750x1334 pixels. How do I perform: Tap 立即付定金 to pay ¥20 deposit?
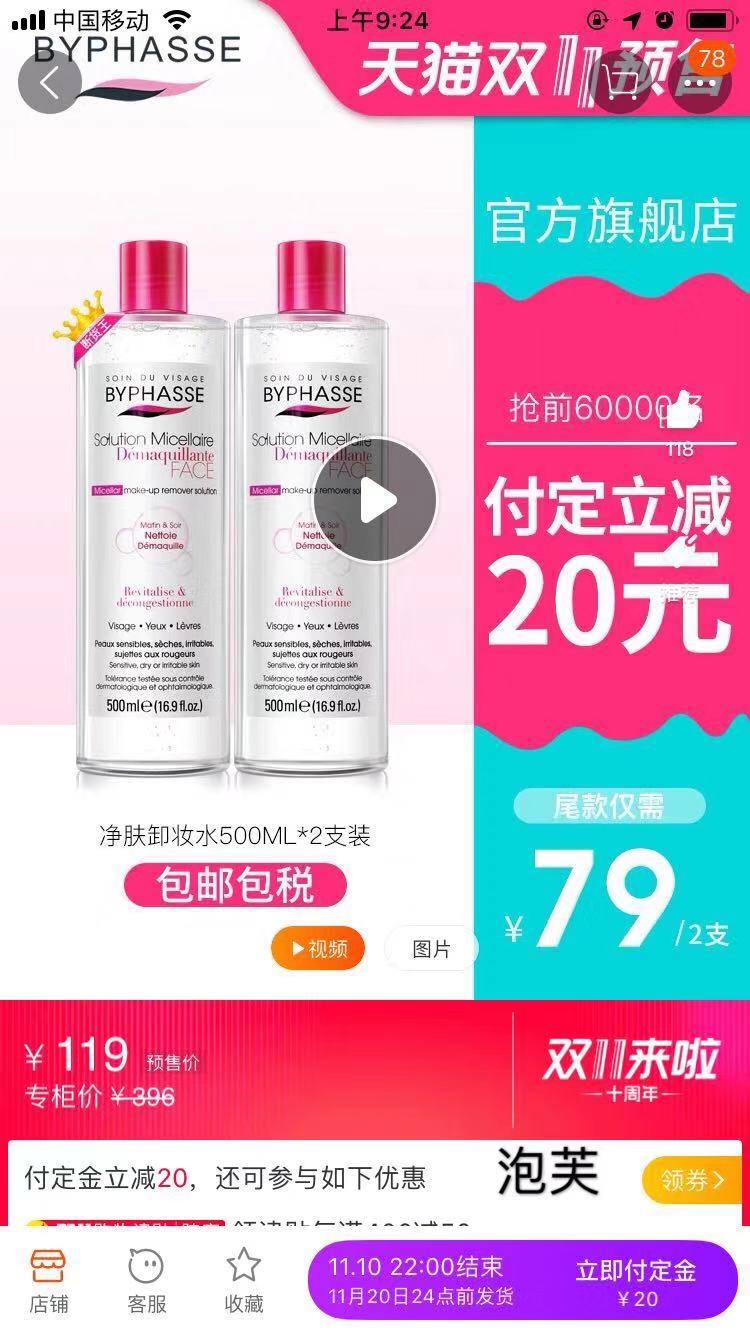(x=636, y=1283)
